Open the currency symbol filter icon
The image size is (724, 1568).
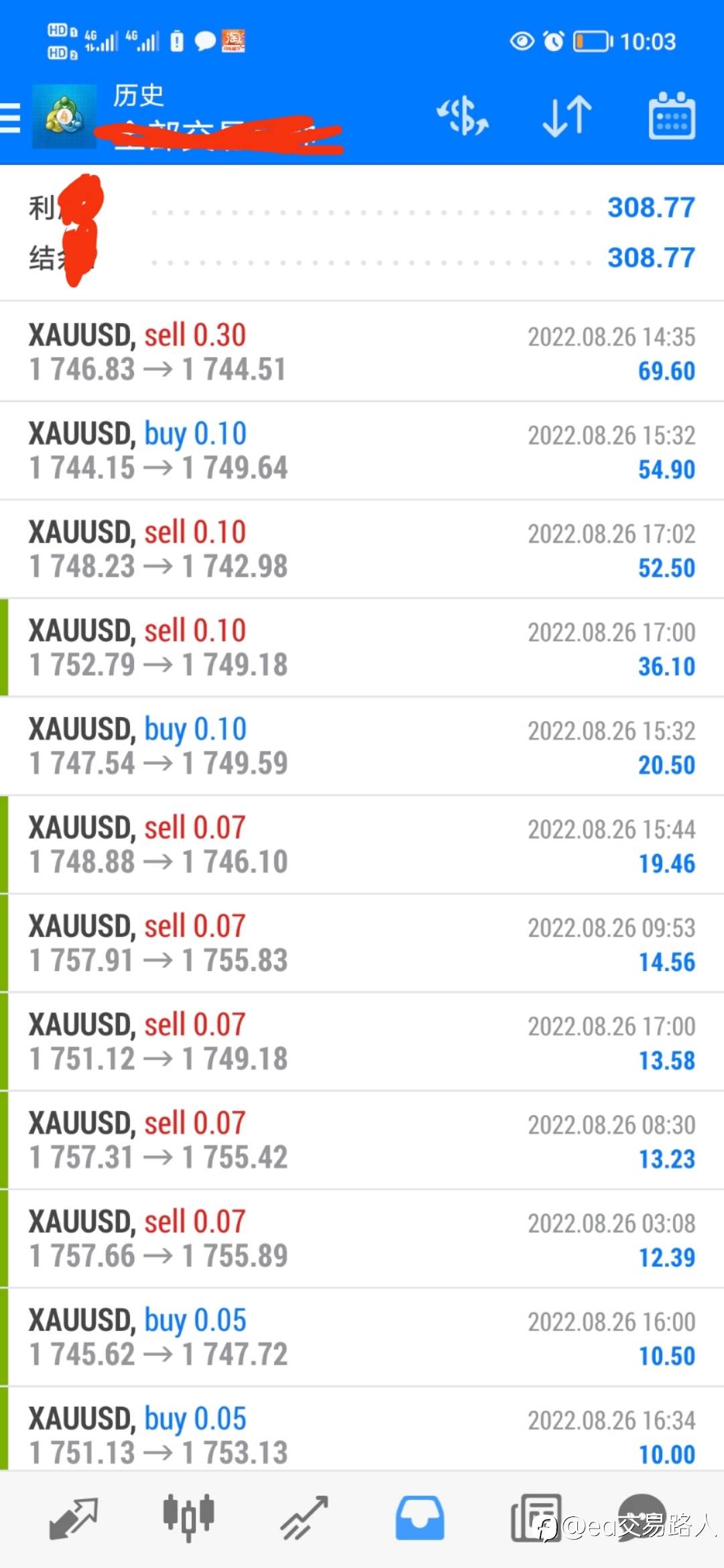[463, 117]
